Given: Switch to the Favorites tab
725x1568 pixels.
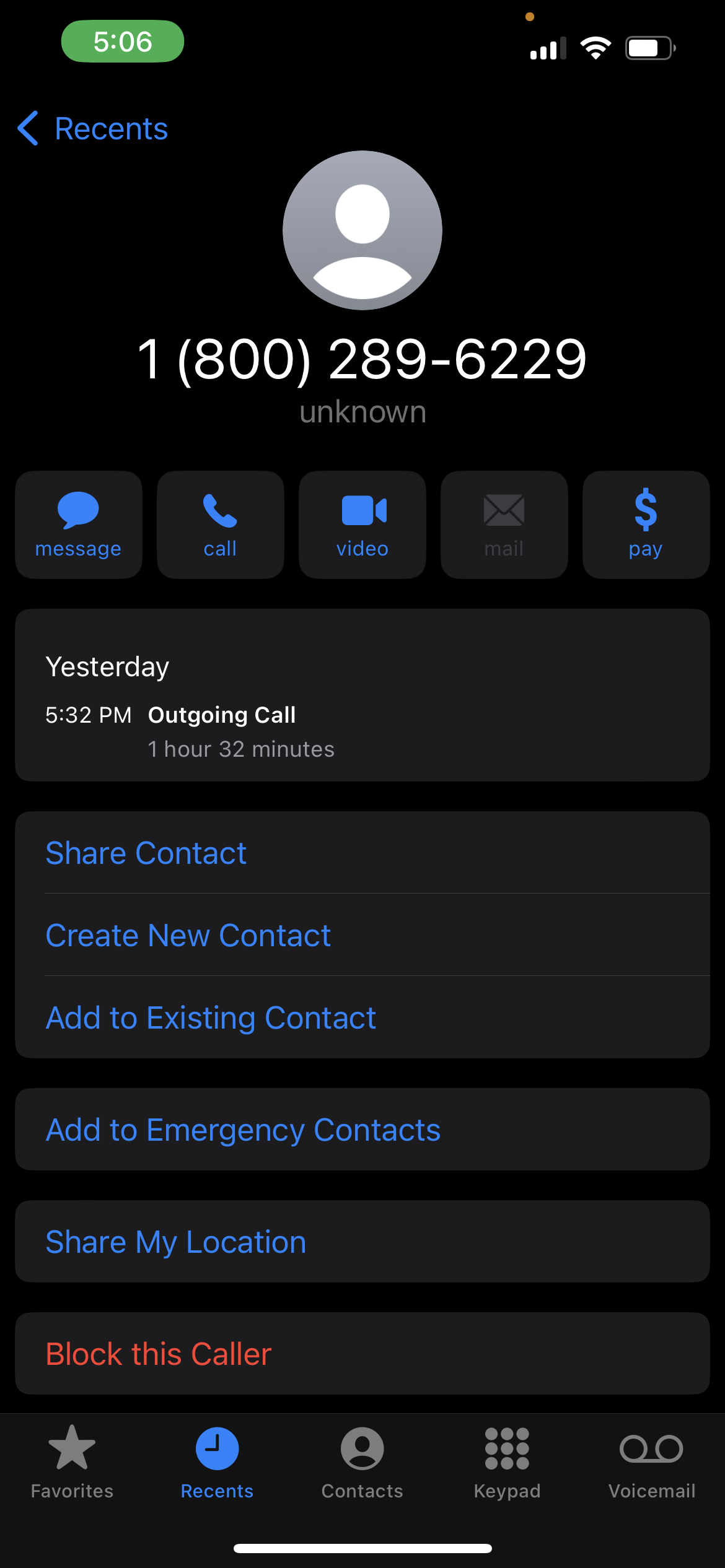Looking at the screenshot, I should [72, 1462].
